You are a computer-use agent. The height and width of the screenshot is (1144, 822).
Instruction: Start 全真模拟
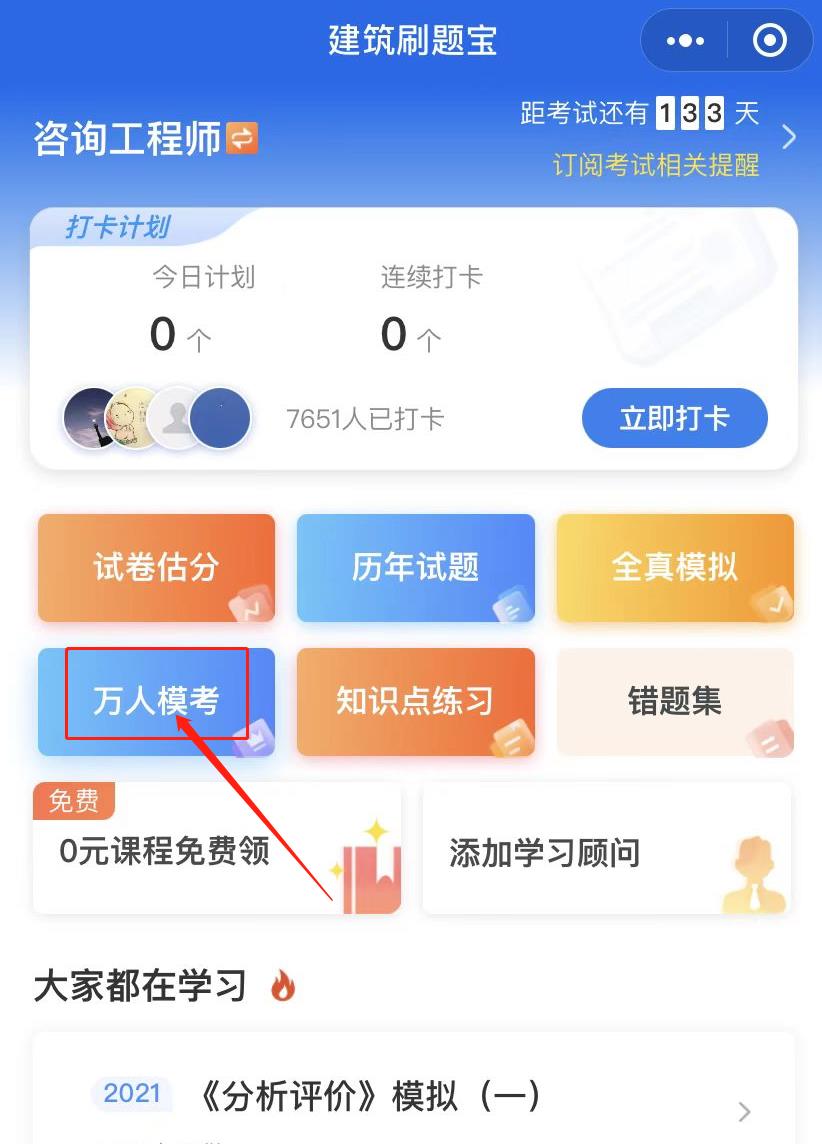675,568
